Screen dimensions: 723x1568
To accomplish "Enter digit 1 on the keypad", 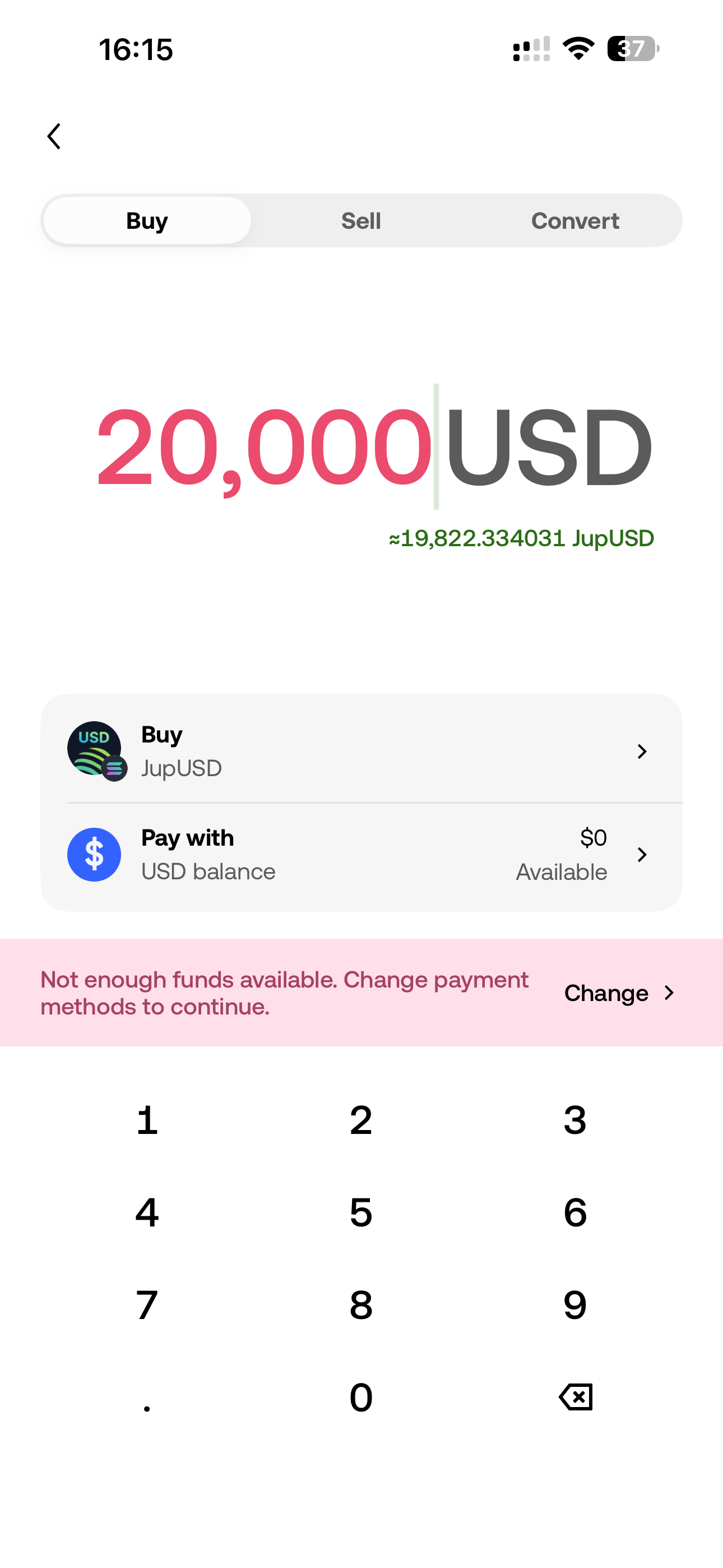I will tap(147, 1120).
